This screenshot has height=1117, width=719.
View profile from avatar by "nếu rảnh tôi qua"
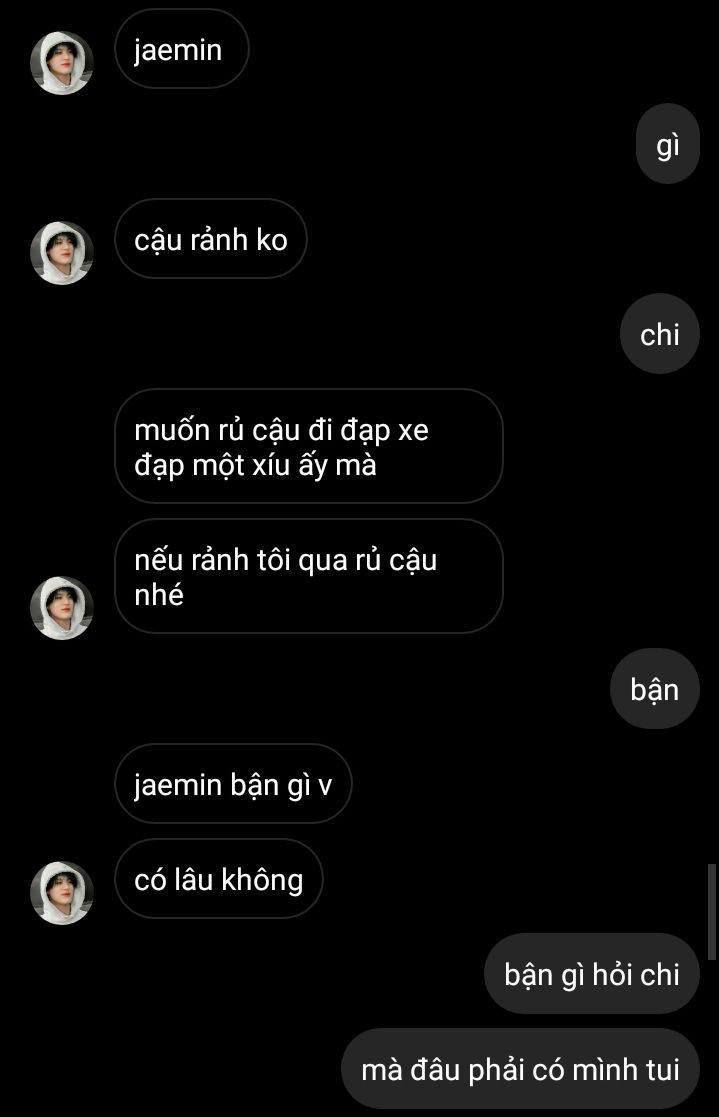[x=62, y=608]
